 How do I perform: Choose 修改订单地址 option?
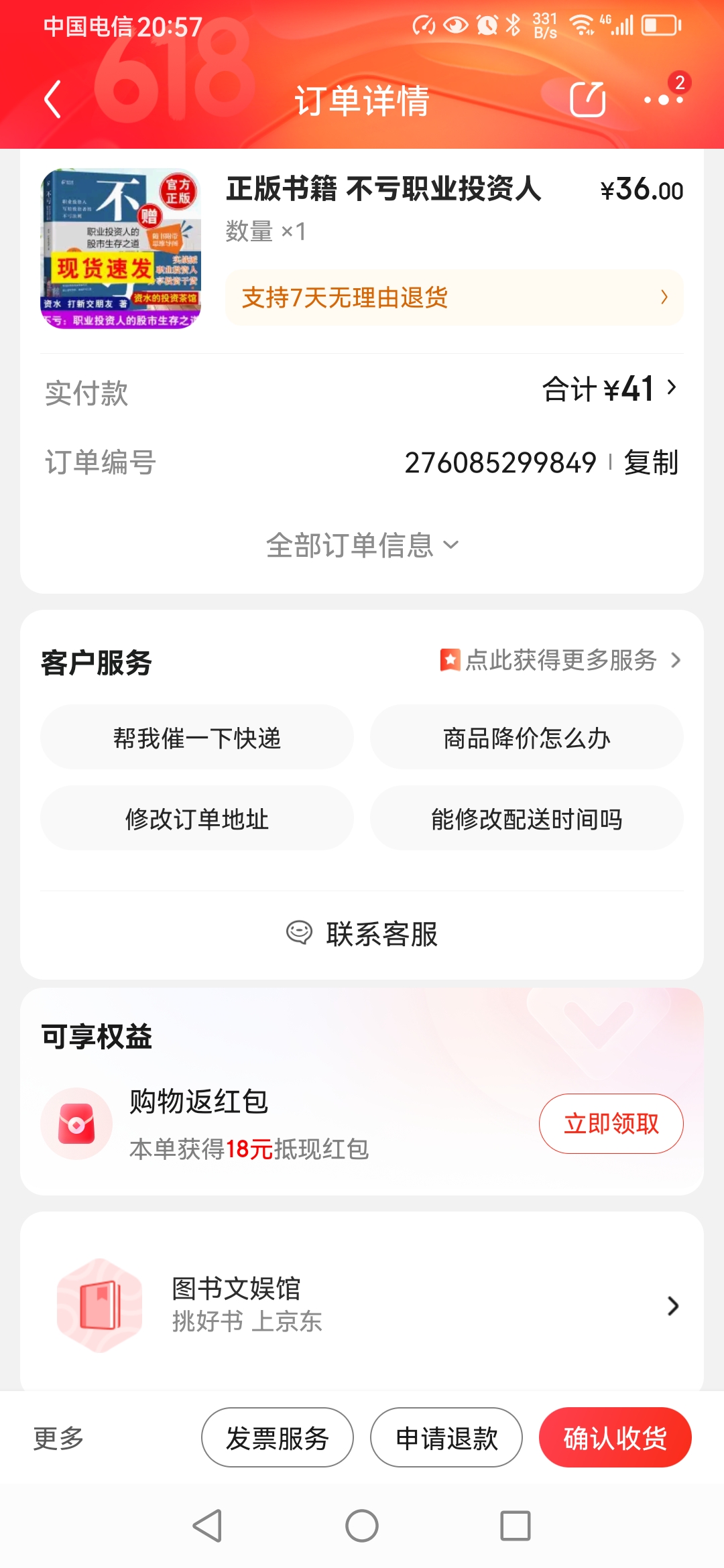[196, 819]
